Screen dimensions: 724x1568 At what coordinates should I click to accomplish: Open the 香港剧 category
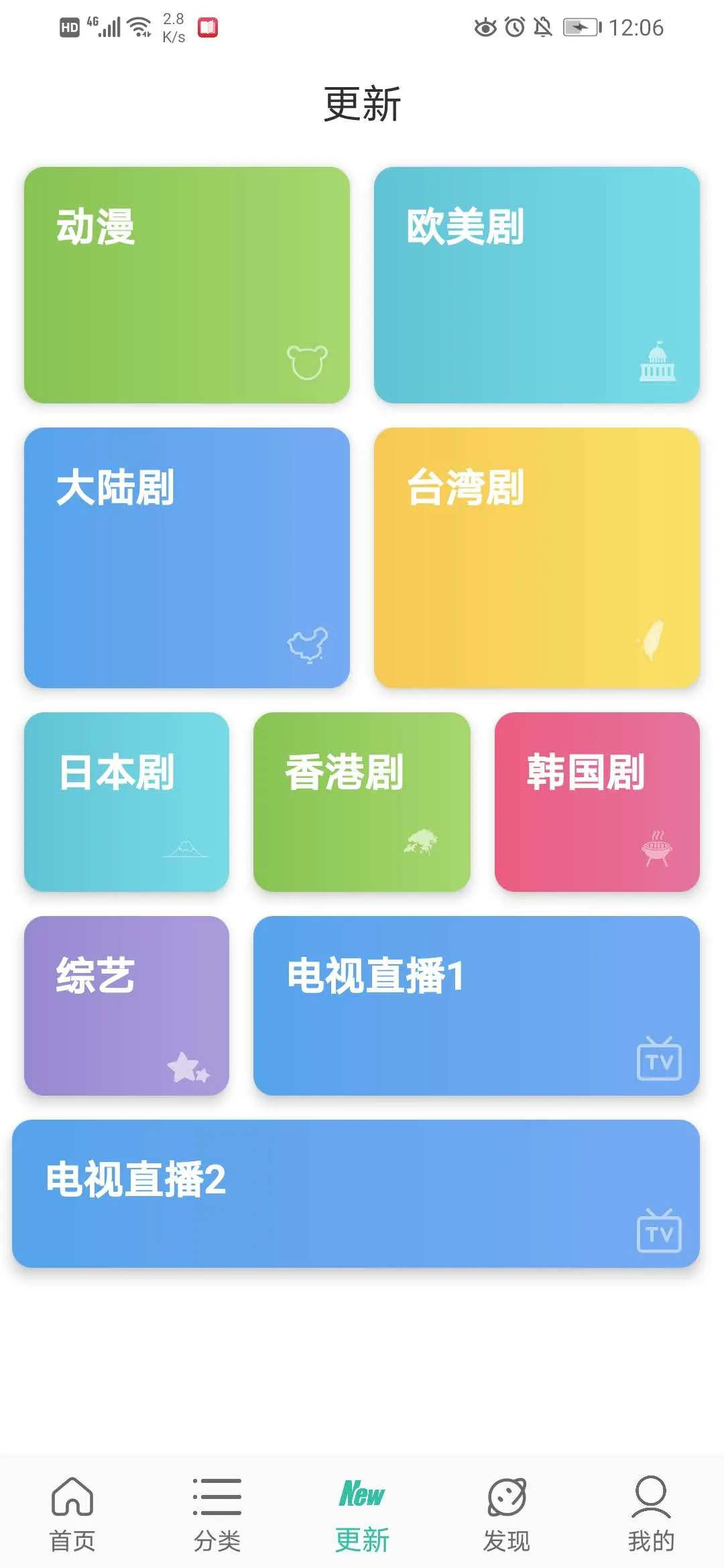tap(362, 802)
